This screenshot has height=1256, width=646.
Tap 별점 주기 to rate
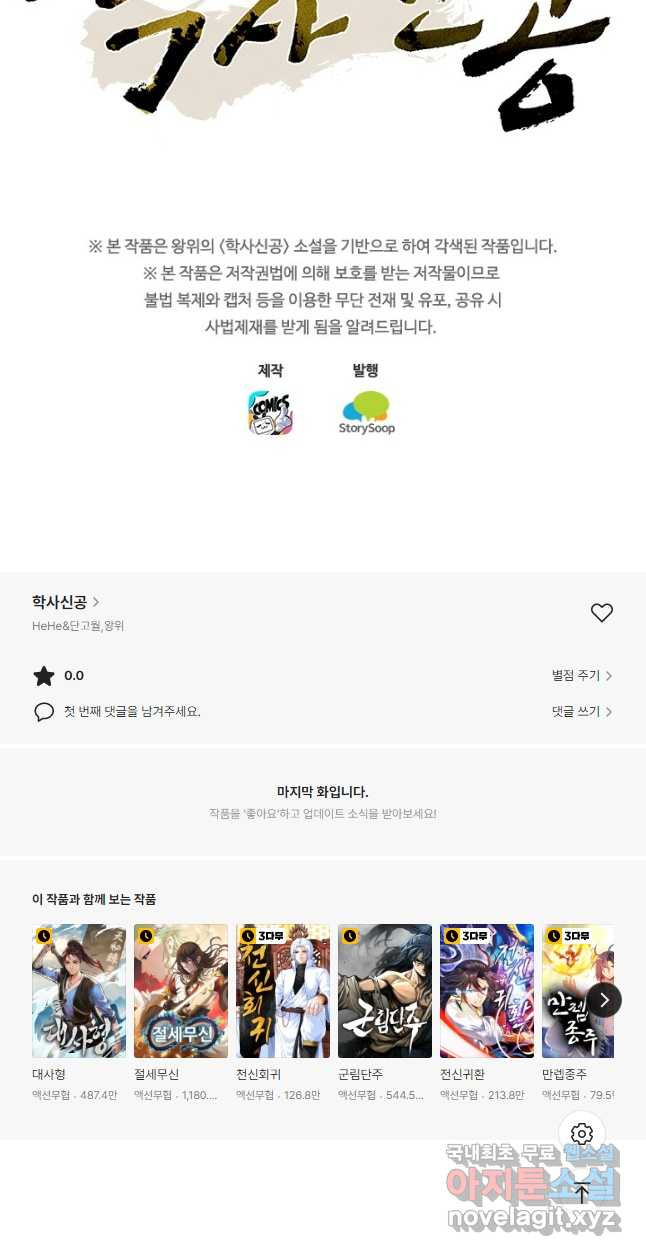[x=581, y=676]
